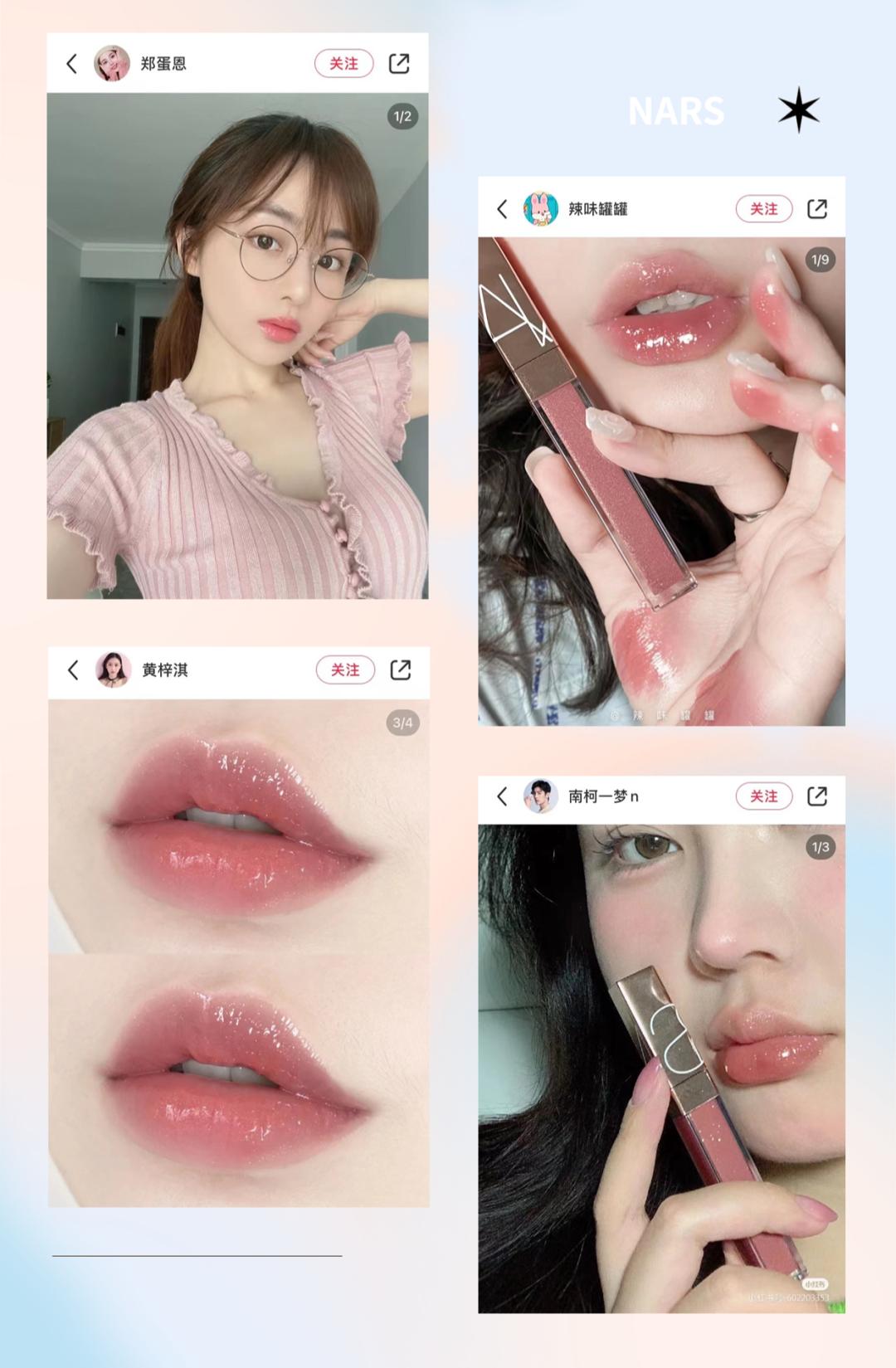Tap the back arrow on 南柯一梦n's screen

[x=504, y=796]
